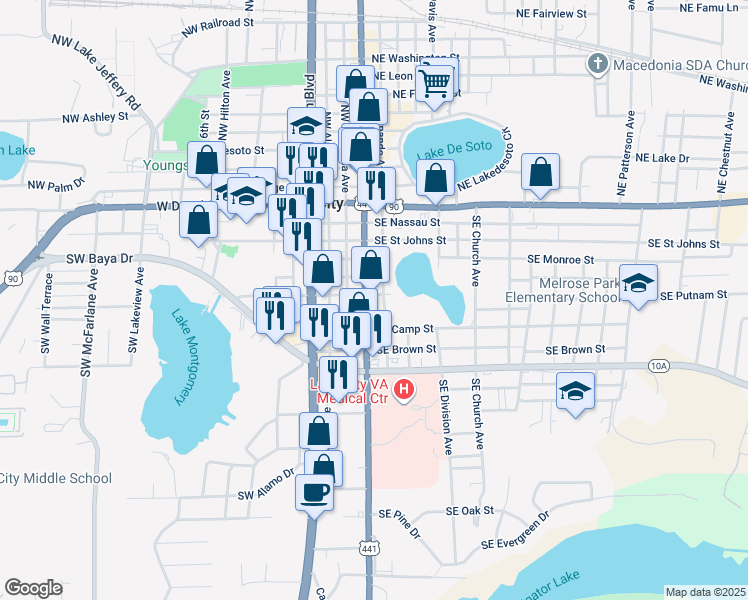Tap the shopping bag marker above SW Baya Dr
Image resolution: width=748 pixels, height=600 pixels.
point(199,219)
